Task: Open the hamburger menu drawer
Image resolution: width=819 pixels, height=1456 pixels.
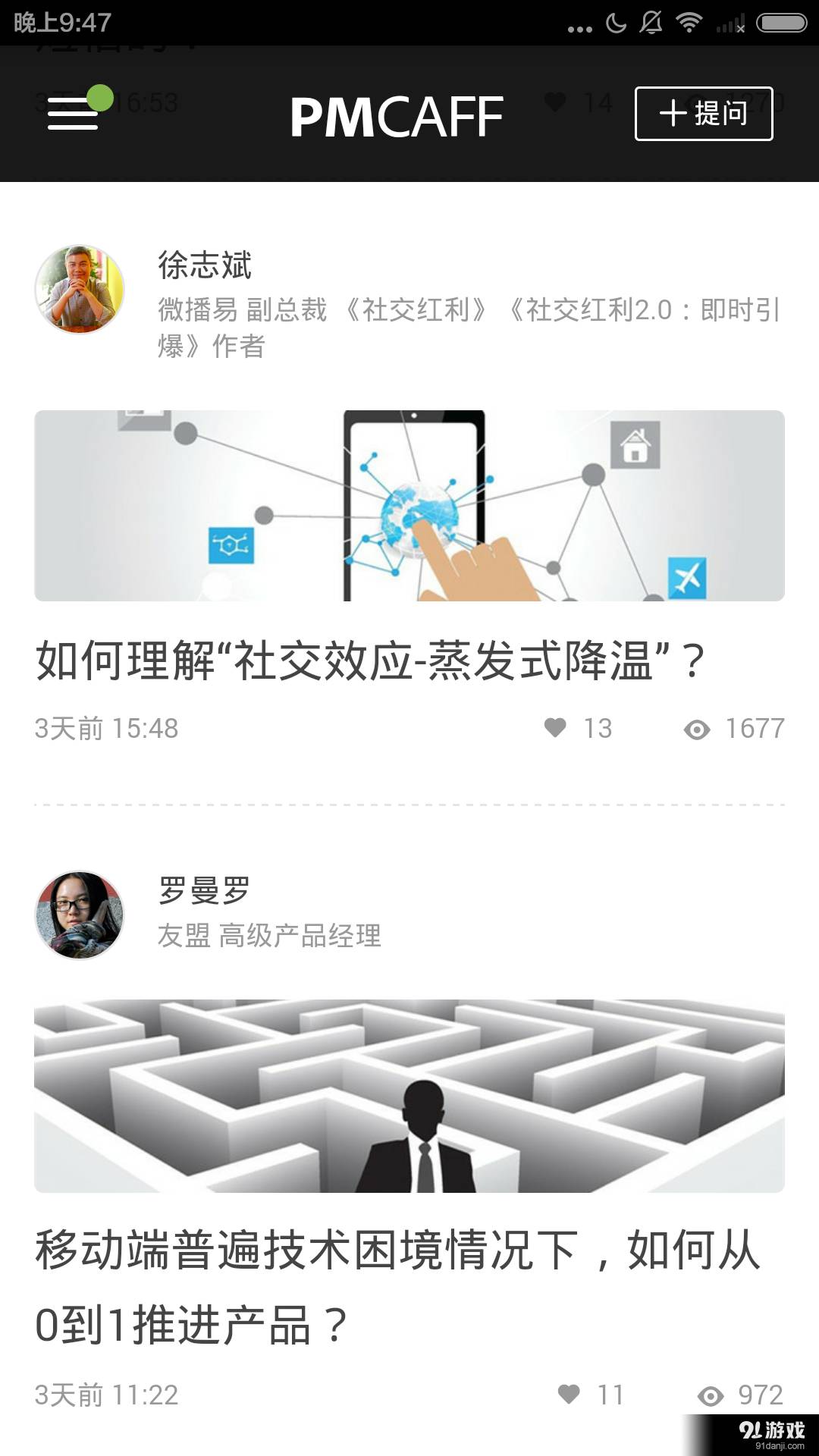Action: point(73,115)
